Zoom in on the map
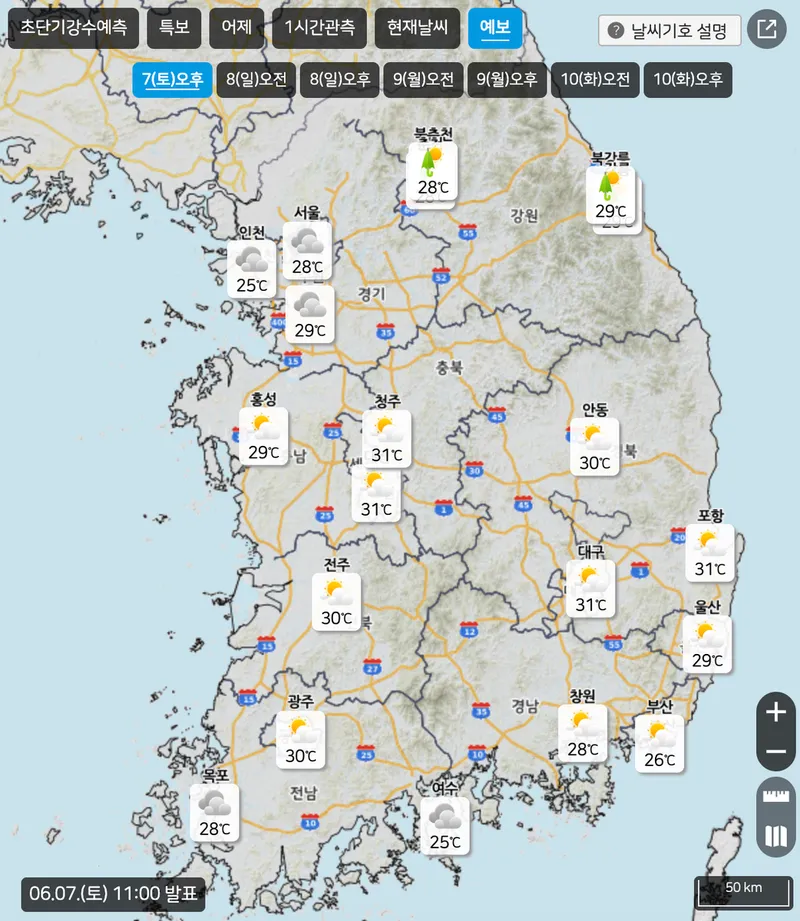The width and height of the screenshot is (800, 921). tap(776, 713)
